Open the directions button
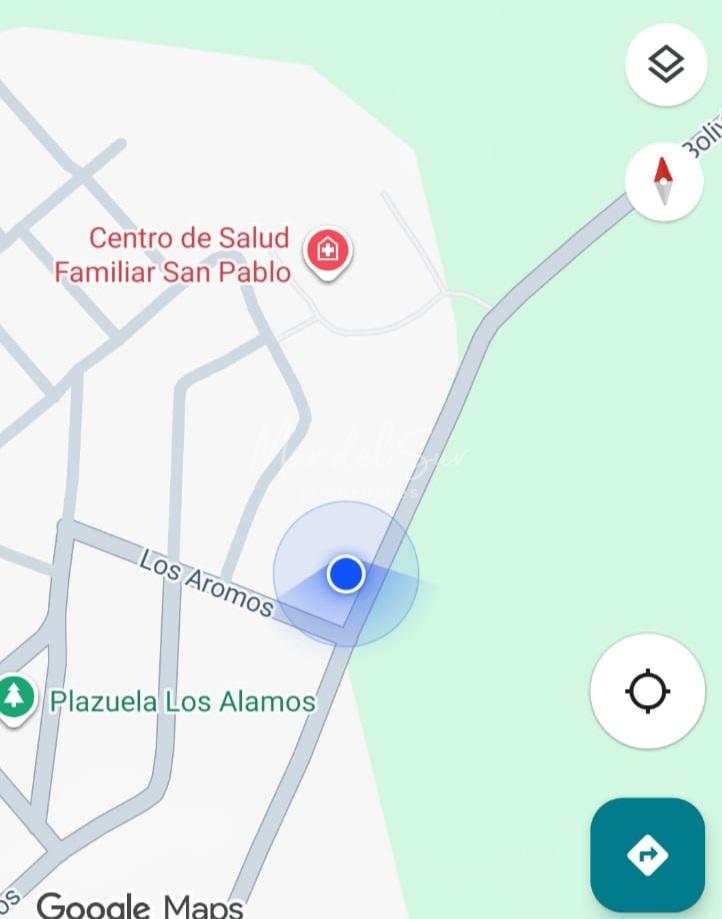This screenshot has height=919, width=722. click(x=647, y=855)
